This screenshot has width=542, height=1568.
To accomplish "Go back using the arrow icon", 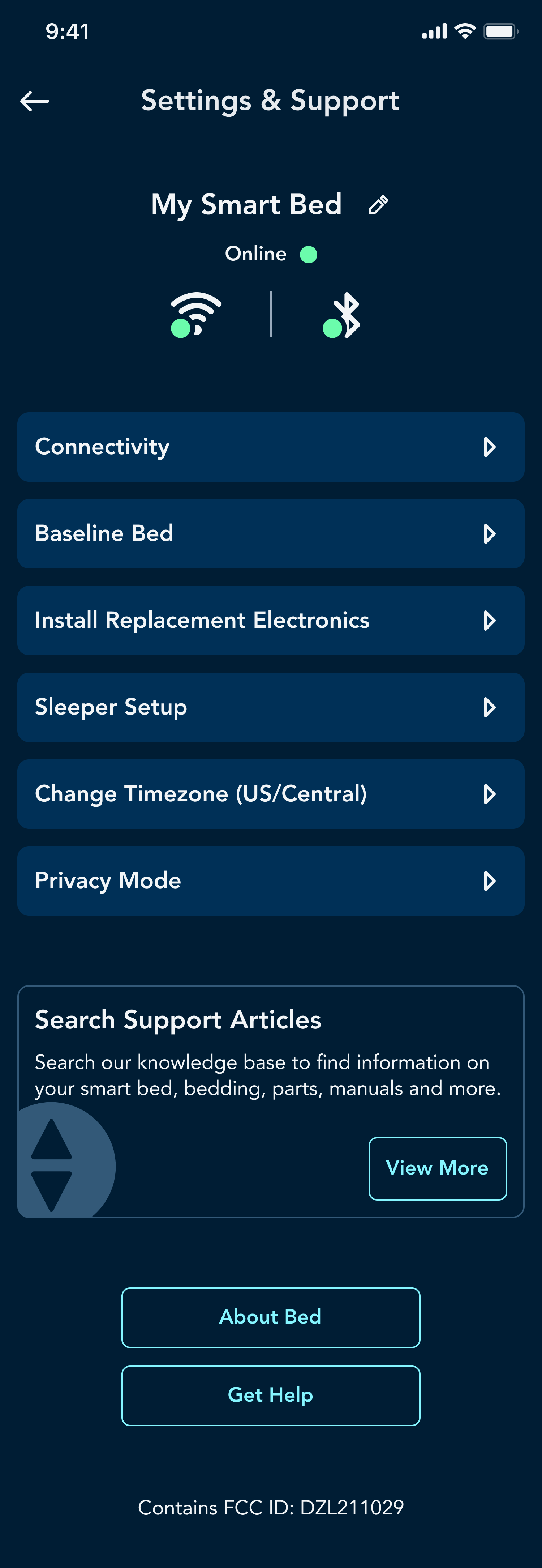I will [35, 101].
